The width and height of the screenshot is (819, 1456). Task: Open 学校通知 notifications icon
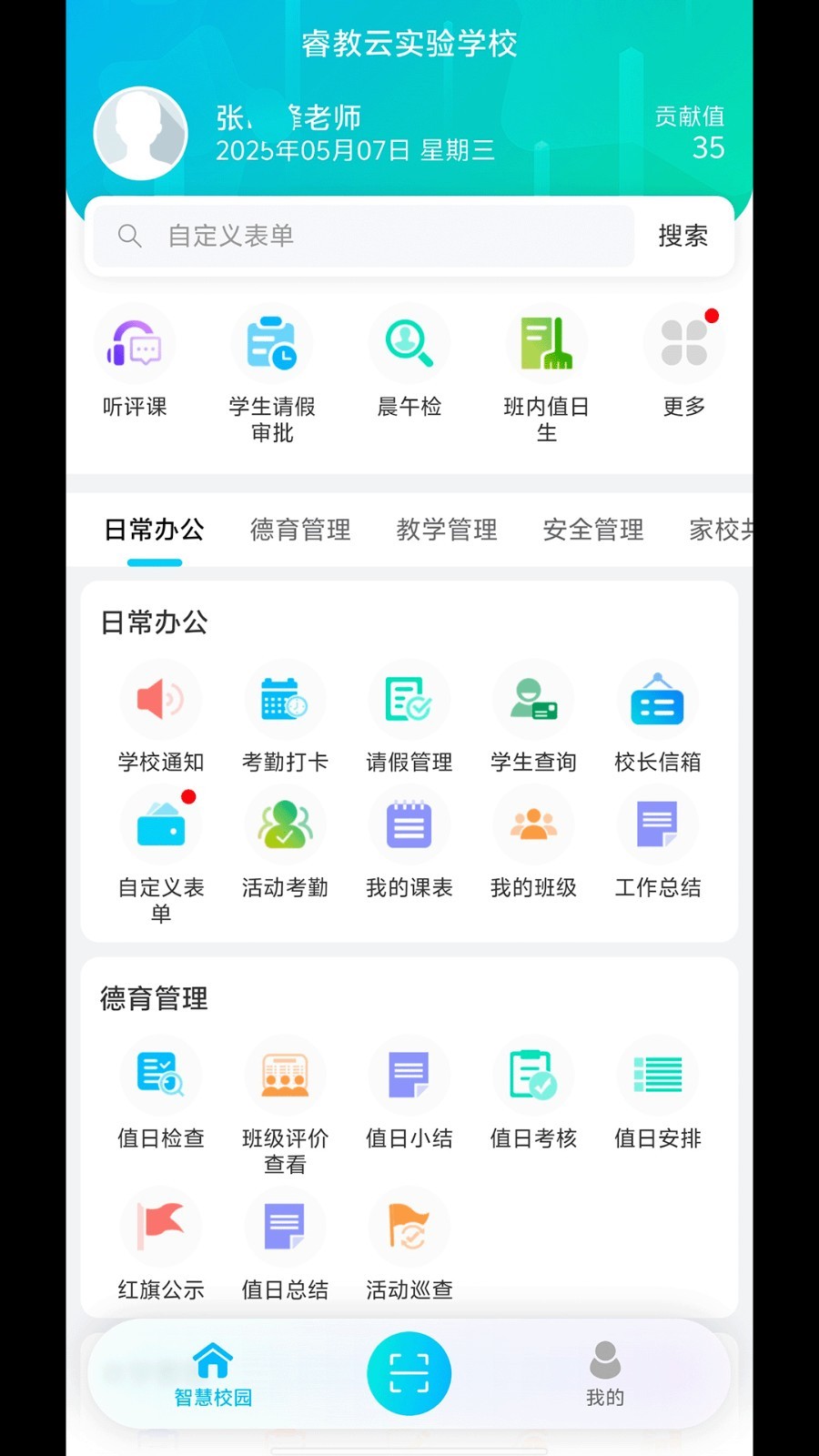[x=160, y=699]
